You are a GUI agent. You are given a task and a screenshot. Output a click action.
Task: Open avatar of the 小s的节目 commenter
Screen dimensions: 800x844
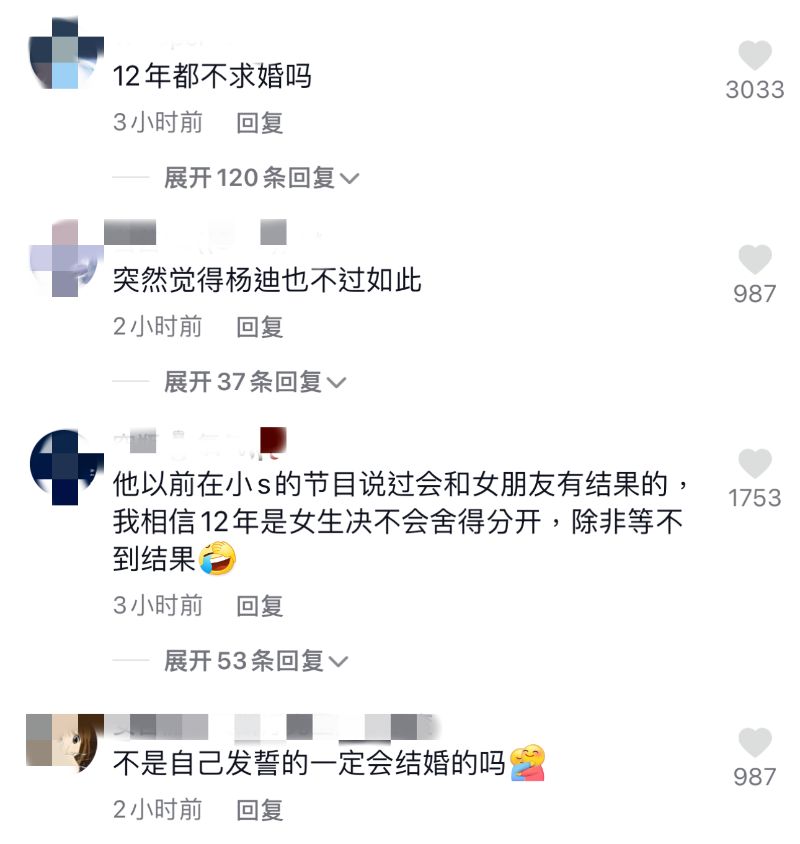point(65,467)
